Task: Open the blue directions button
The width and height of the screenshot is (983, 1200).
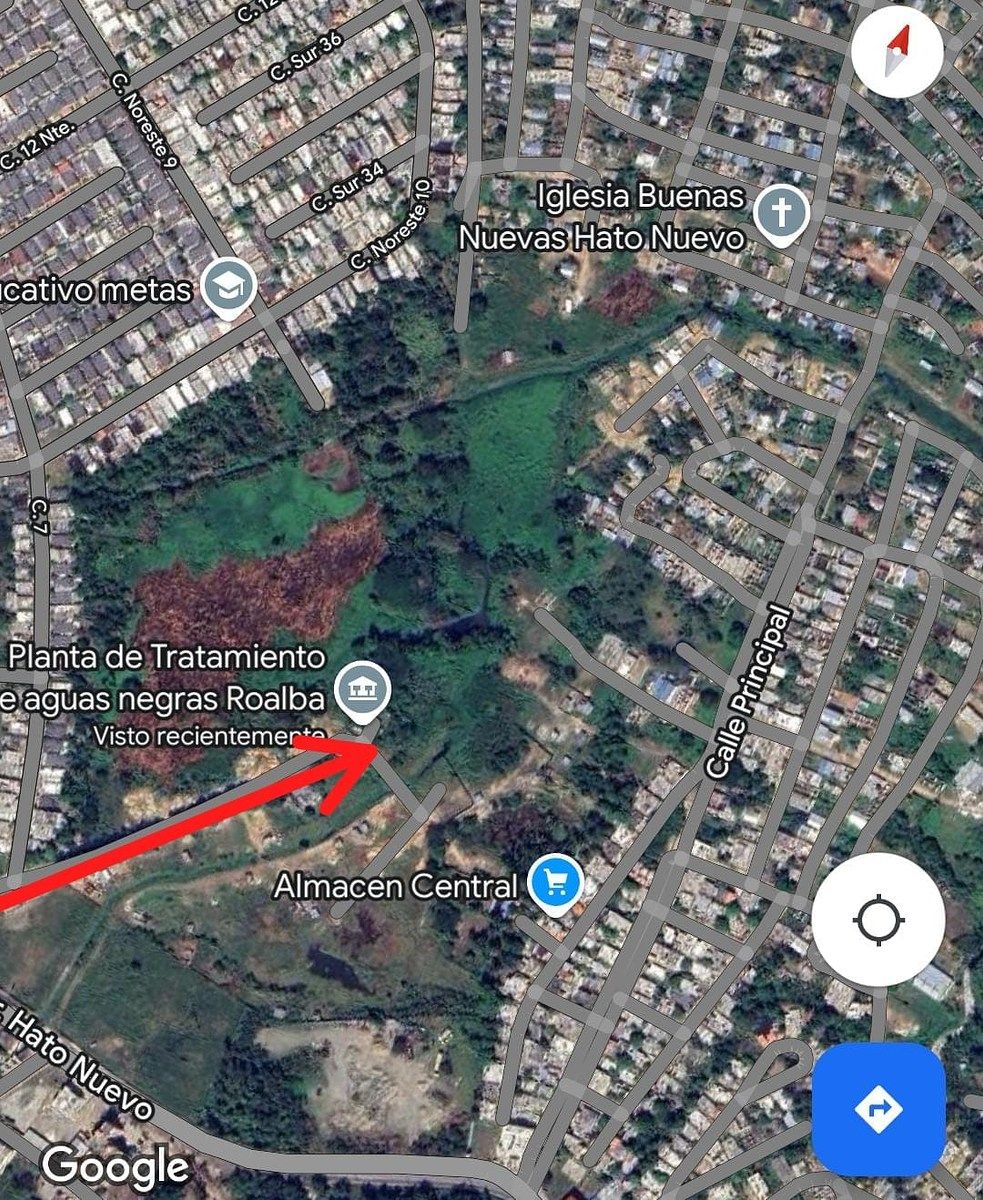Action: click(878, 1108)
